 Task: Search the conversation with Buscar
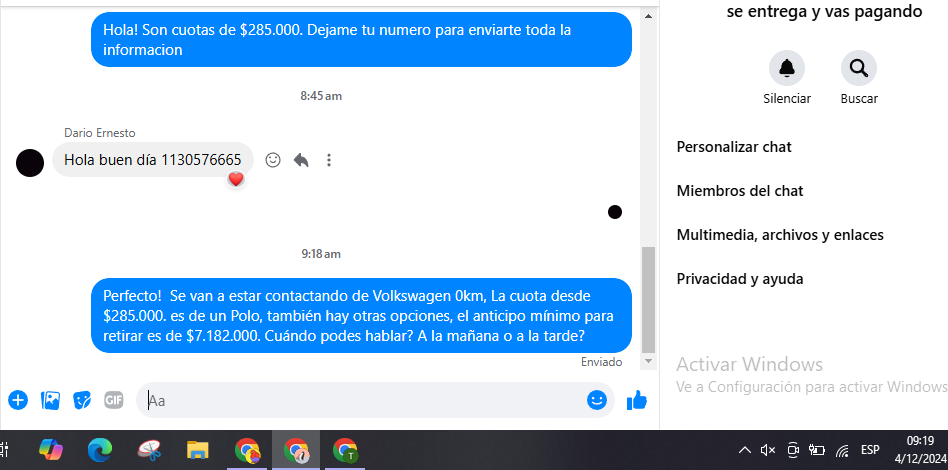(x=858, y=69)
